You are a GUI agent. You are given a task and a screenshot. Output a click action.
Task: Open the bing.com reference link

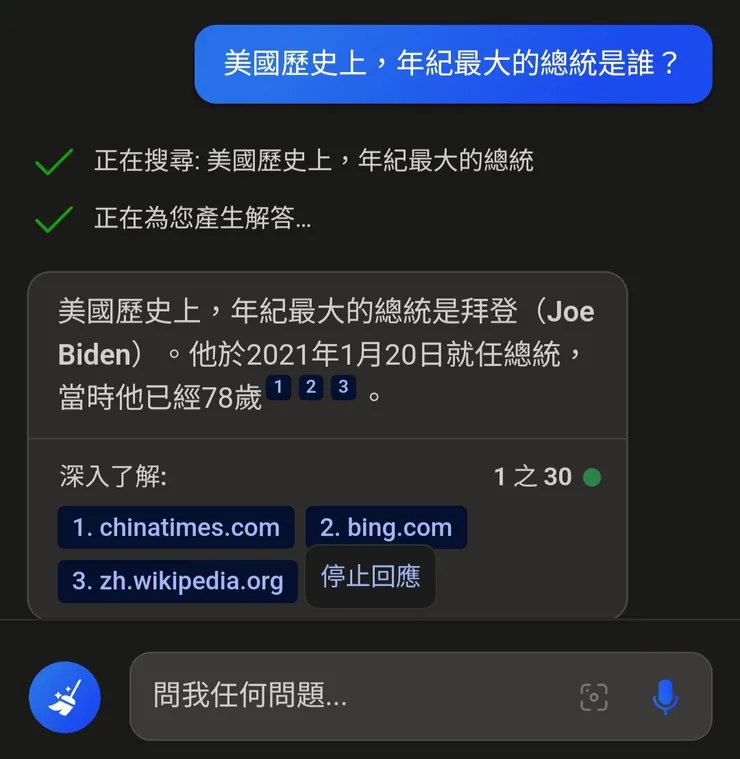(x=386, y=527)
